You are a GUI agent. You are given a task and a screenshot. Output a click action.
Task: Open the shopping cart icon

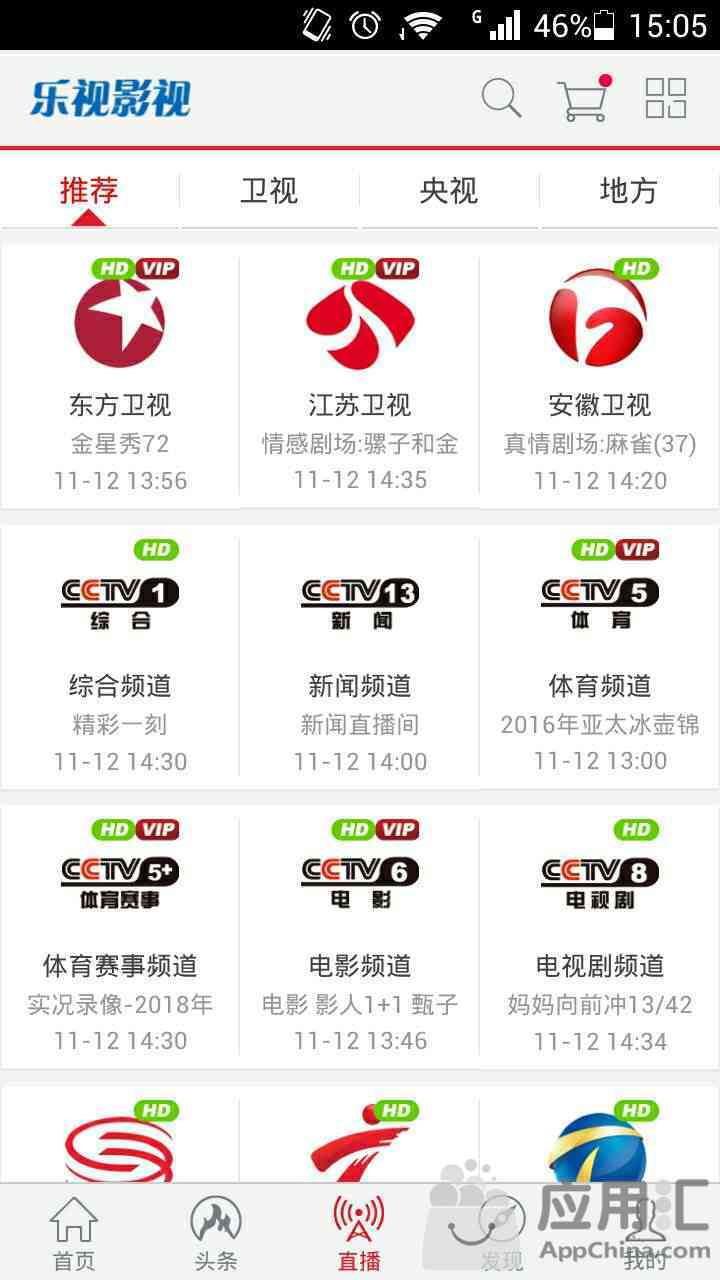point(584,99)
